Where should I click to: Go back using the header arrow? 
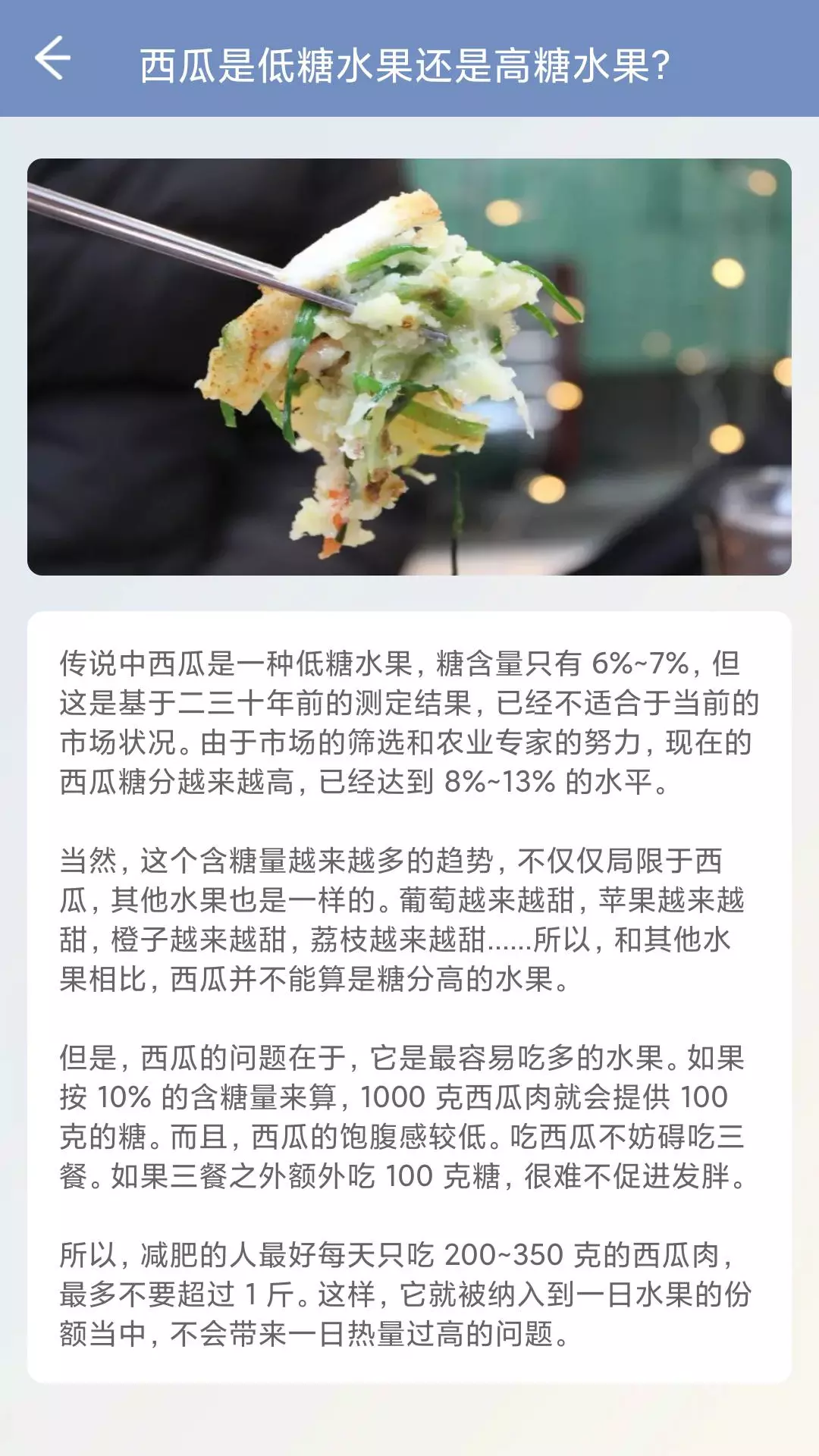tap(52, 58)
